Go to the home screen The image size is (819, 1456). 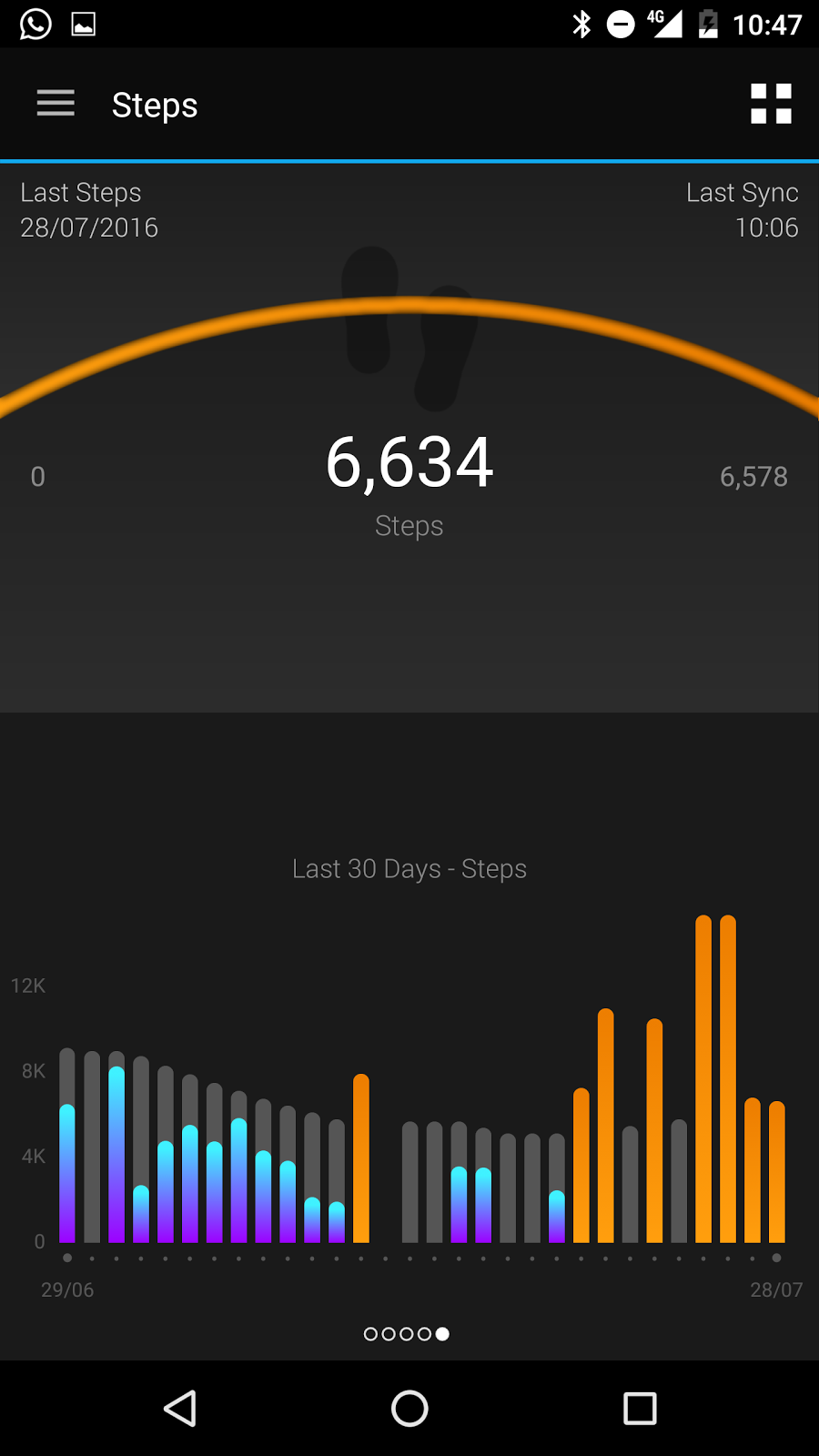(x=409, y=1408)
